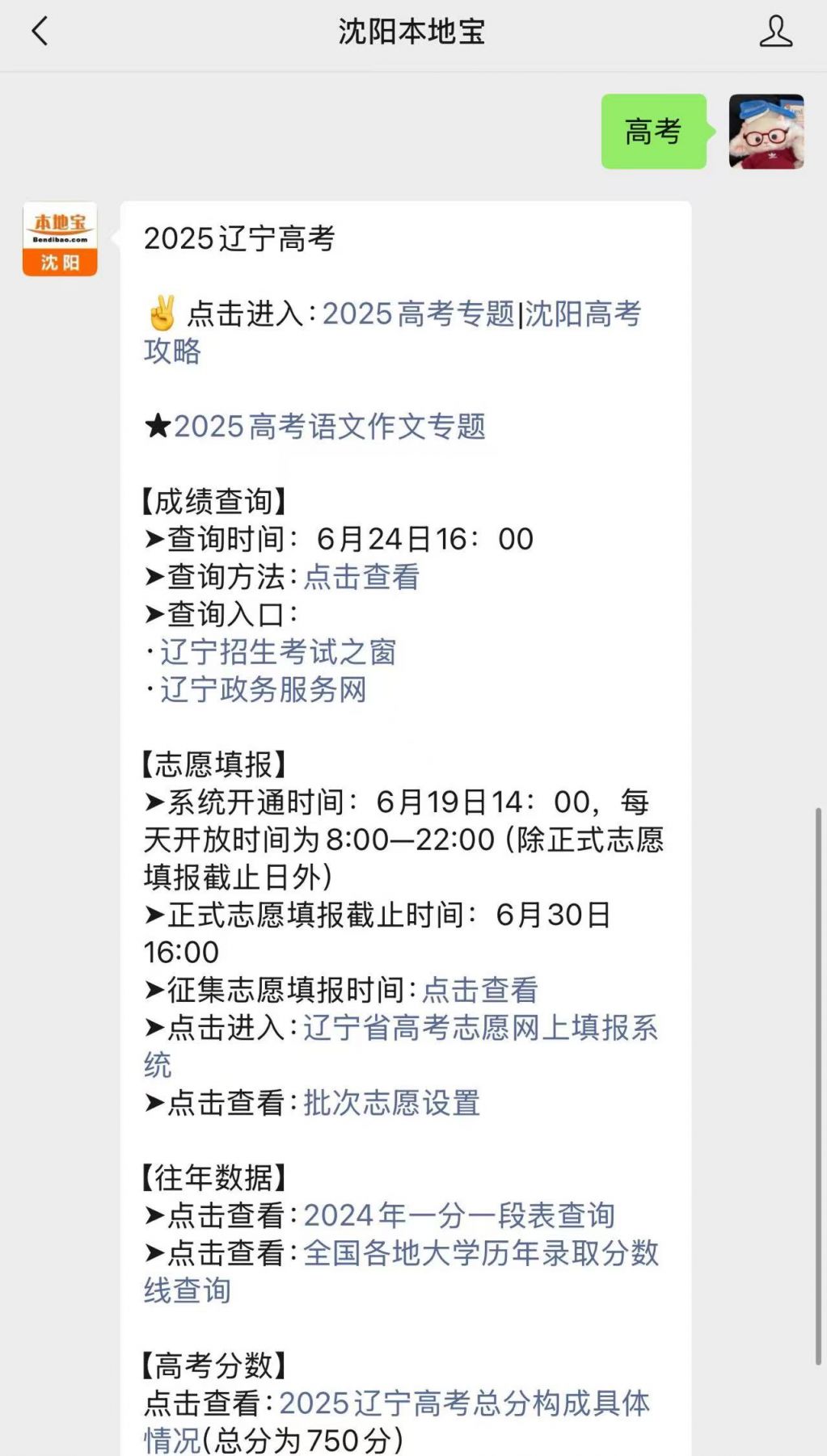Tap the 沈阳本地宝 sender avatar
827x1456 pixels.
pyautogui.click(x=60, y=239)
